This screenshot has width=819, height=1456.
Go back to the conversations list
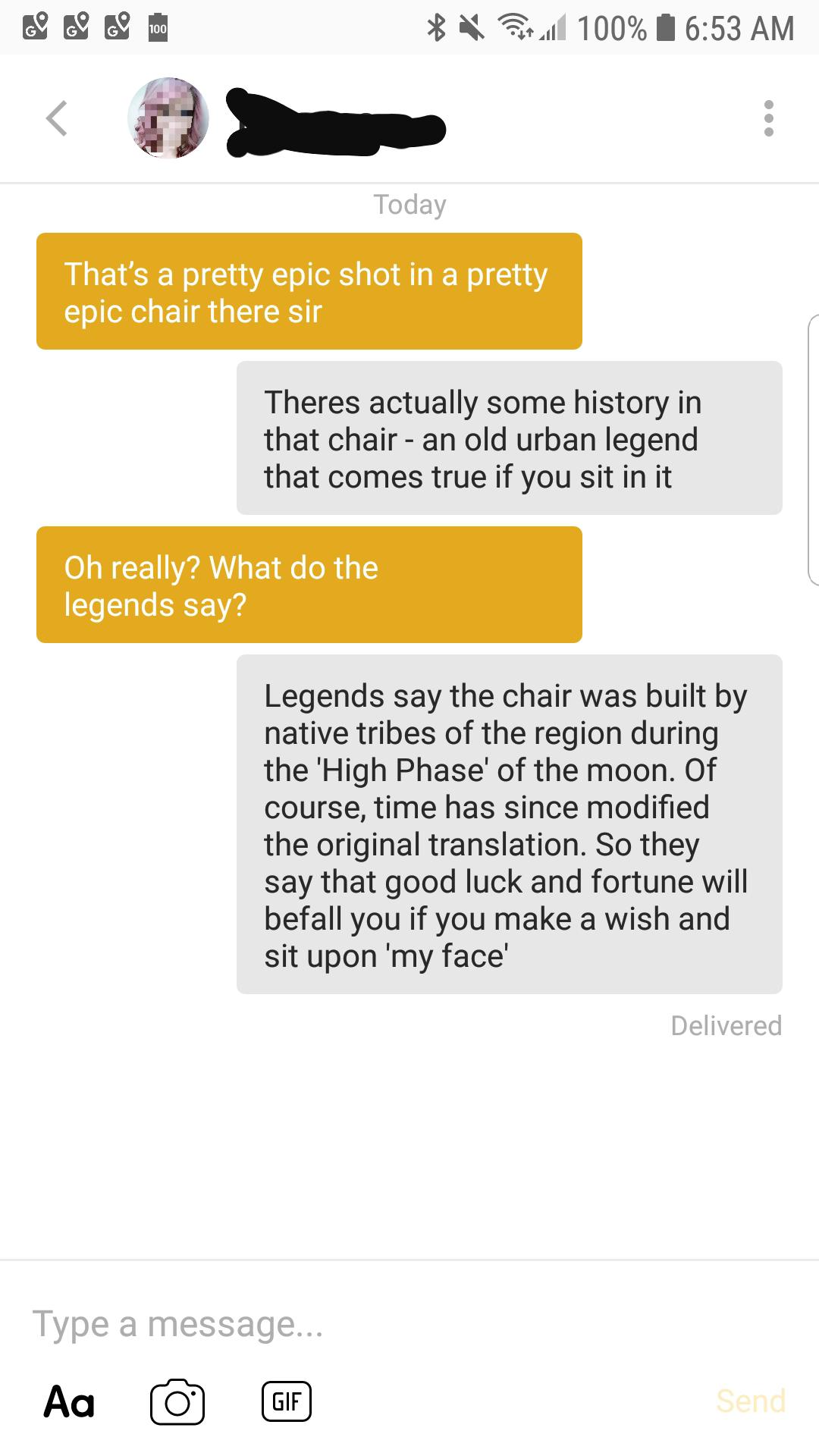57,119
